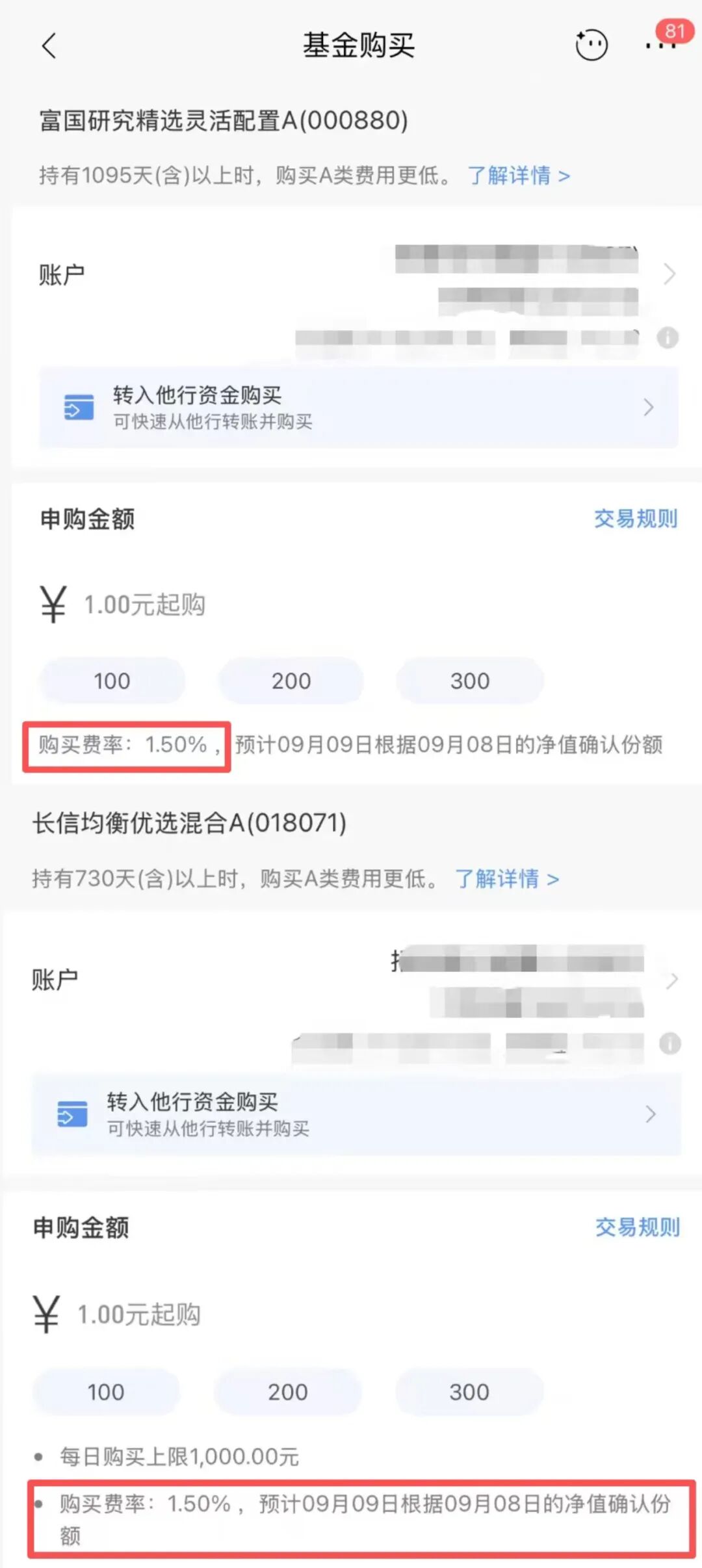Select 300 amount chip for 富国研究精选
Image resolution: width=702 pixels, height=1568 pixels.
coord(470,681)
